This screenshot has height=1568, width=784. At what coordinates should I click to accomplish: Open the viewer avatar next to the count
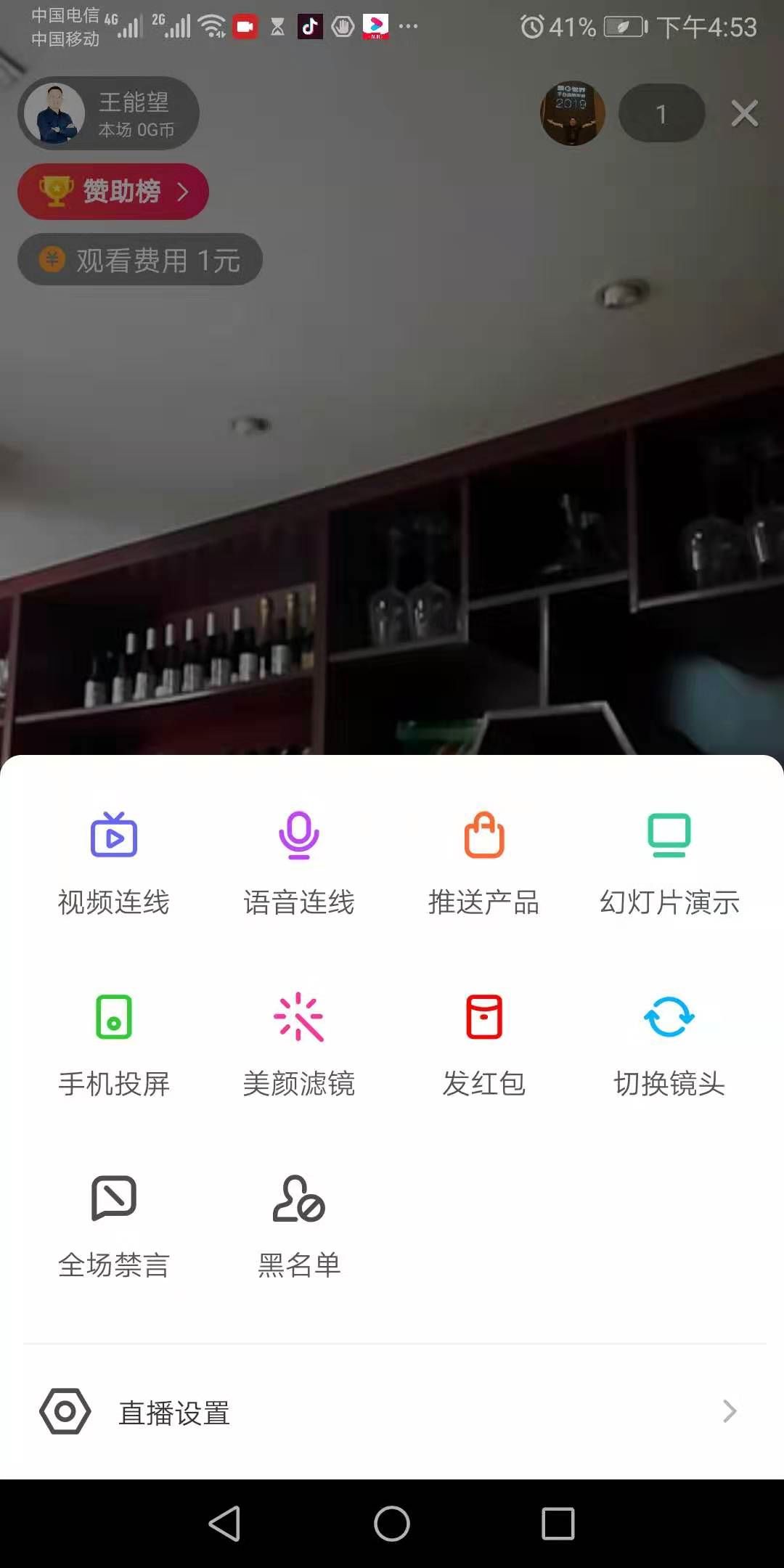point(573,114)
